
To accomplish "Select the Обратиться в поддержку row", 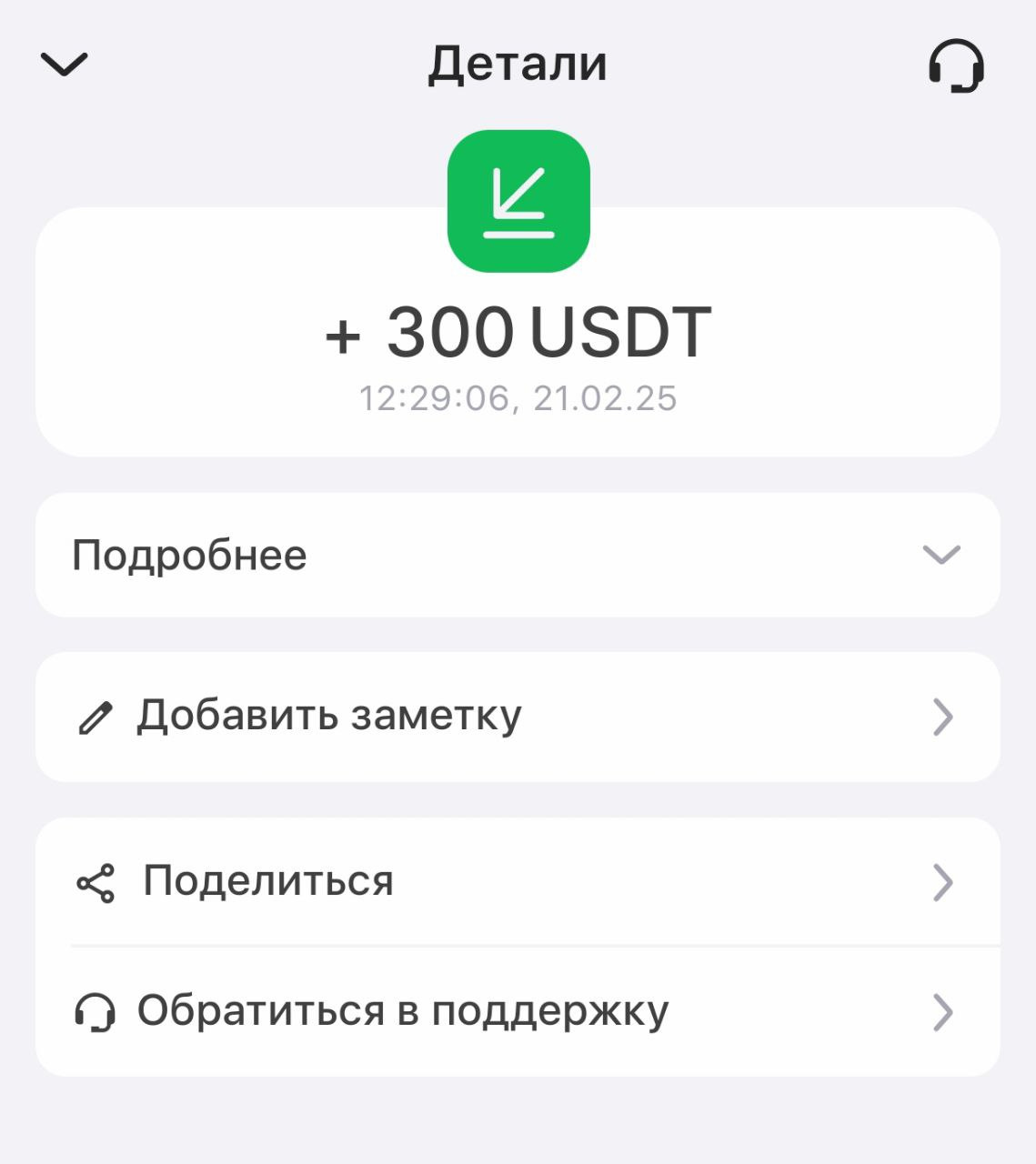I will point(517,1011).
